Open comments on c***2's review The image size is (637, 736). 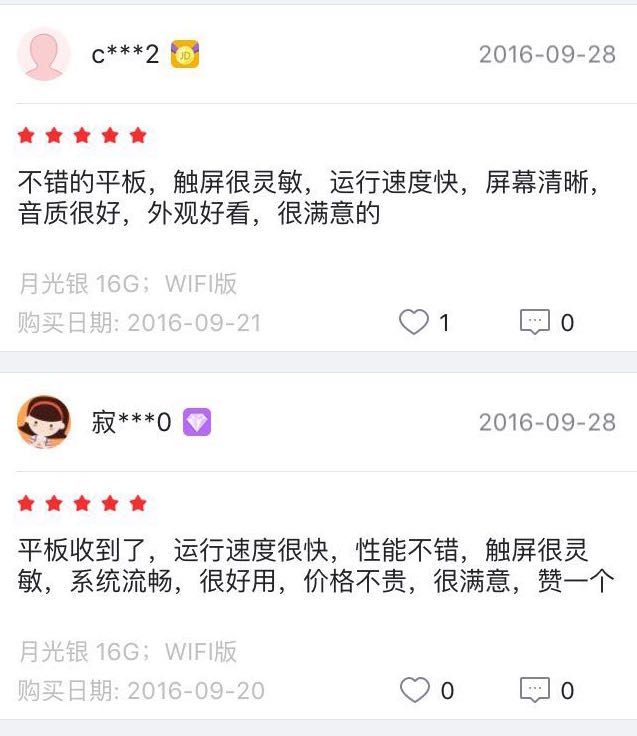(x=536, y=322)
